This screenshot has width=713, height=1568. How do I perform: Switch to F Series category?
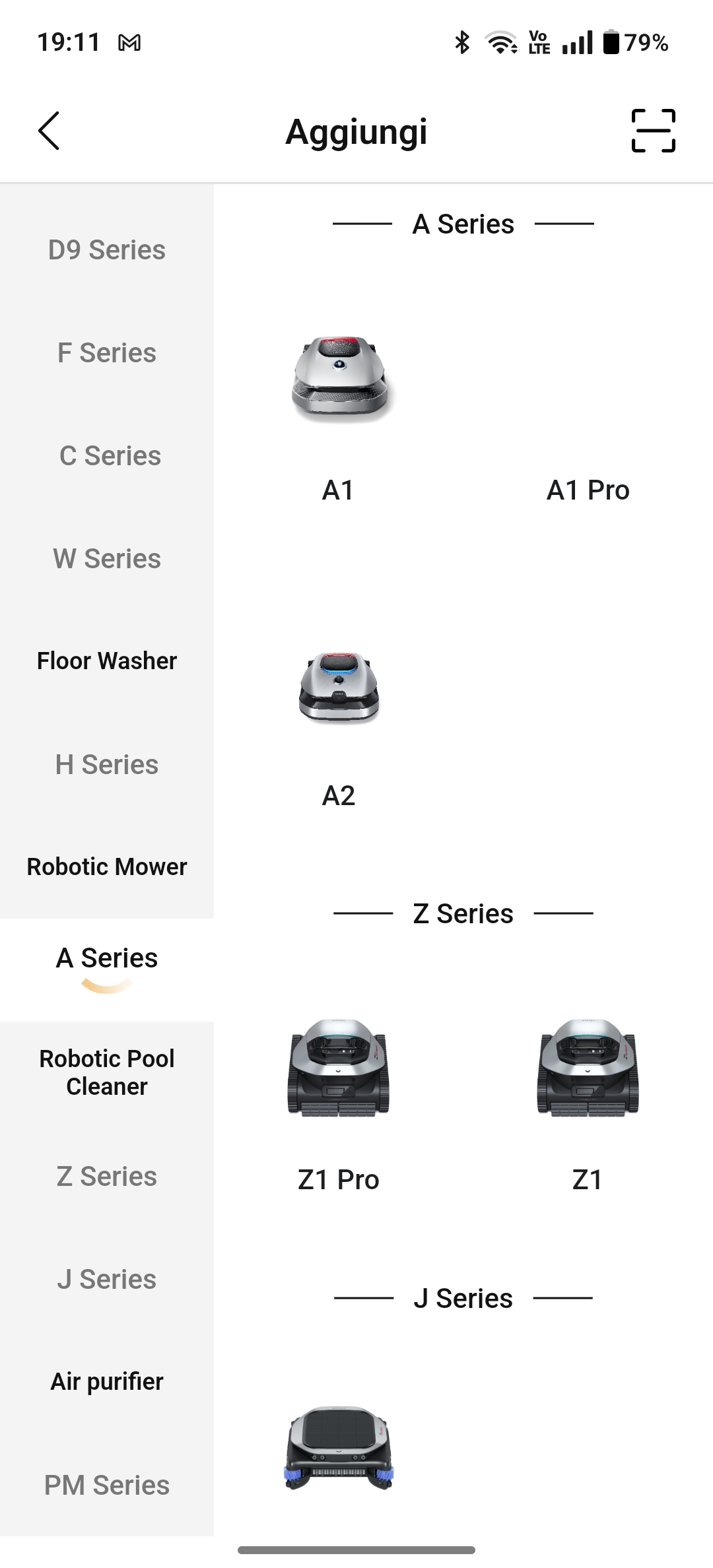tap(107, 353)
